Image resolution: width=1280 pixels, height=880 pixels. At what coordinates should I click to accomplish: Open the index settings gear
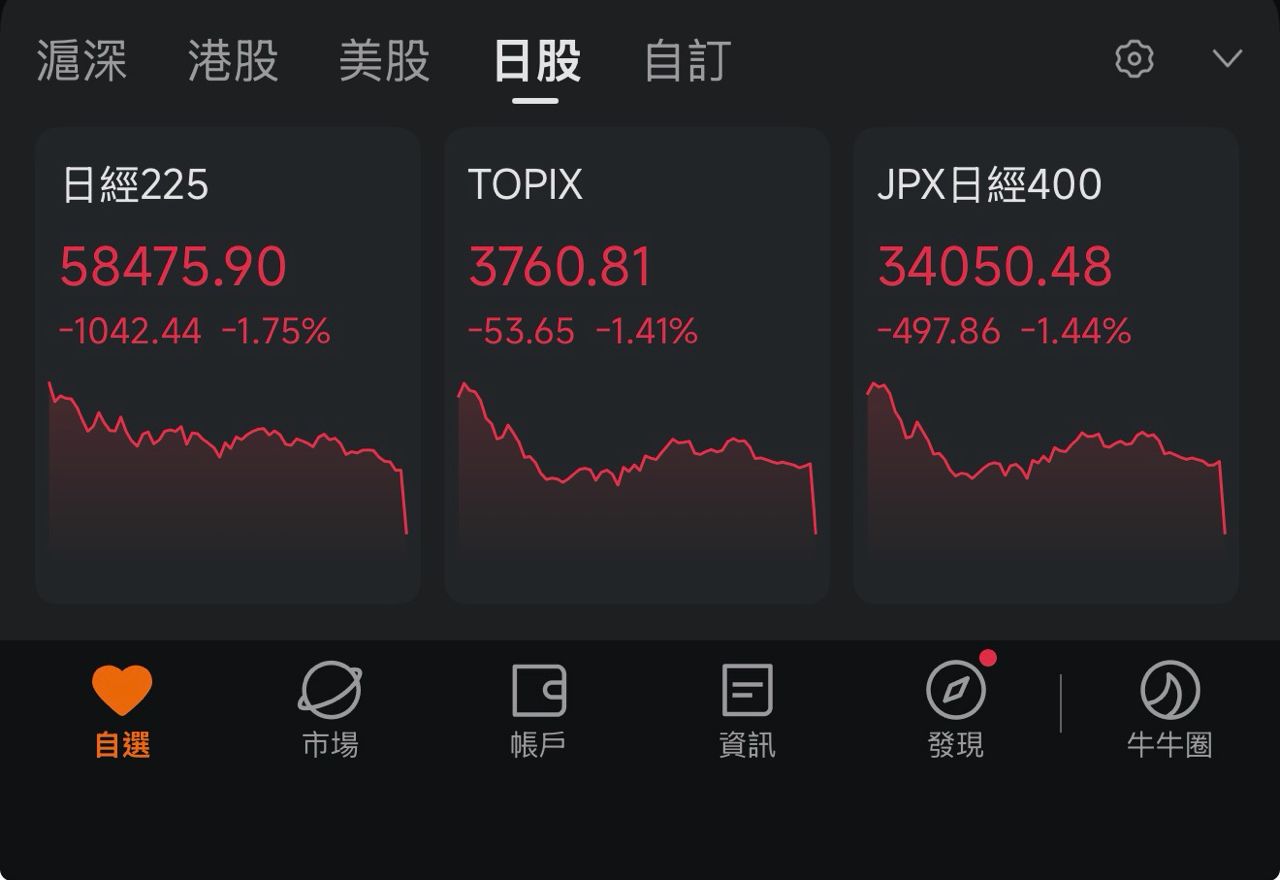[x=1134, y=59]
